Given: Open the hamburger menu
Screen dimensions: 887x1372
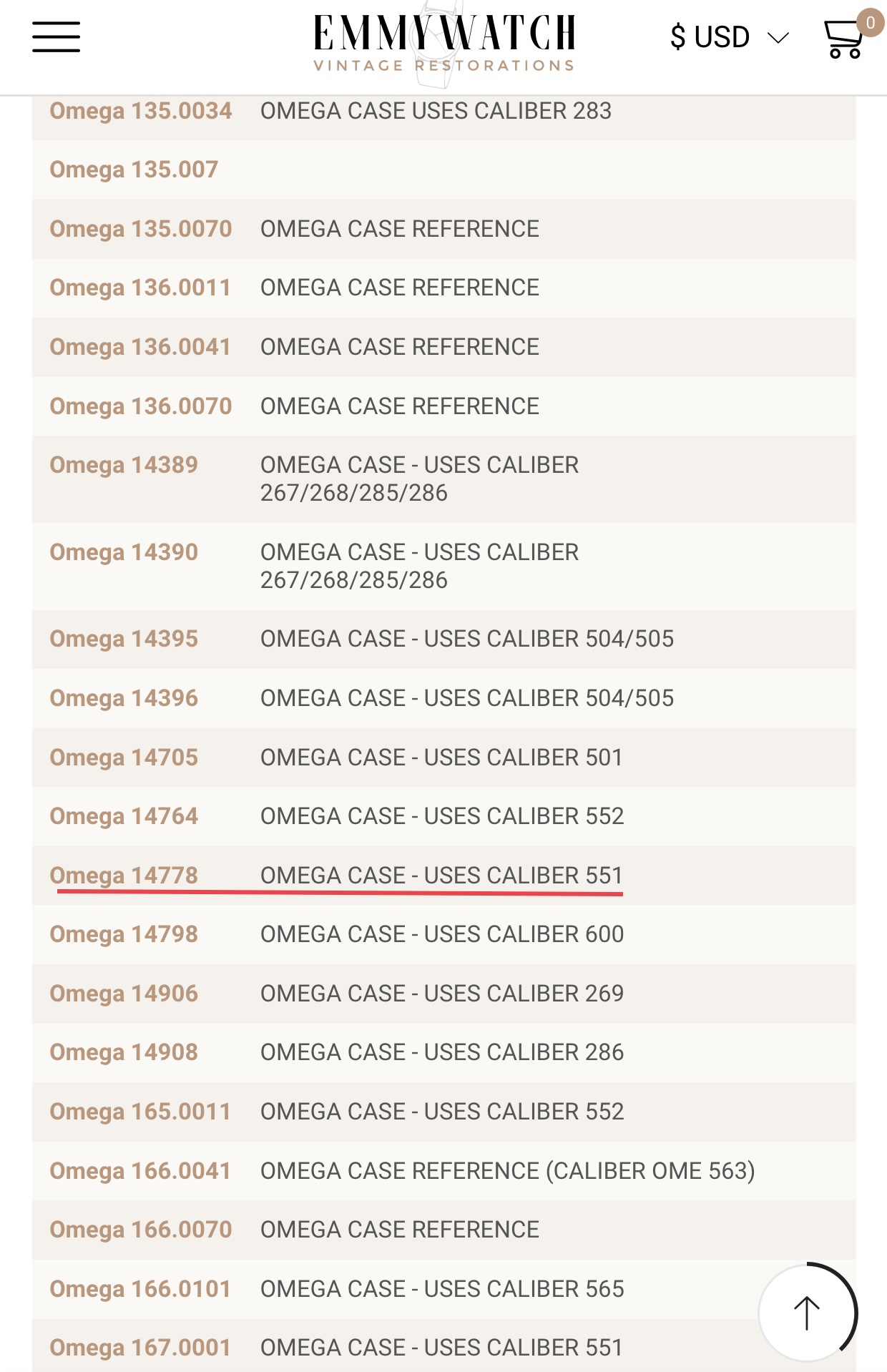Looking at the screenshot, I should coord(56,37).
